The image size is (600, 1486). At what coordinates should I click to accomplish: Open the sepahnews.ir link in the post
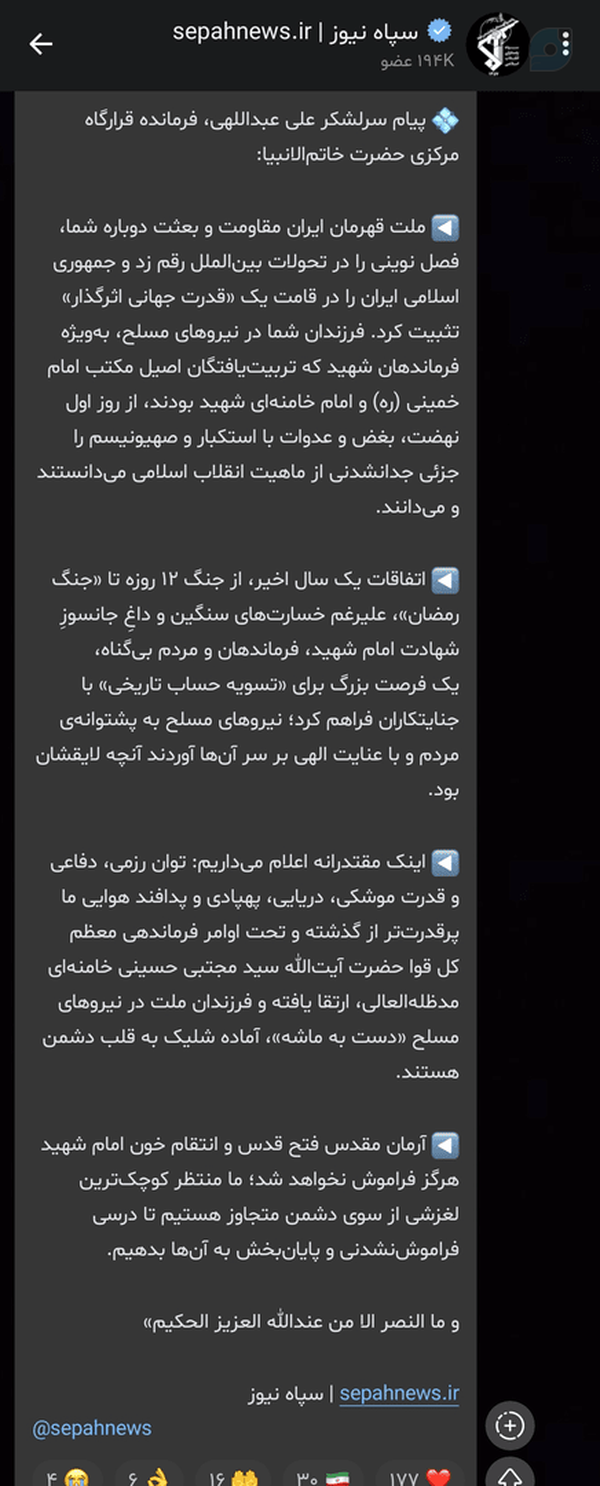pyautogui.click(x=399, y=1393)
